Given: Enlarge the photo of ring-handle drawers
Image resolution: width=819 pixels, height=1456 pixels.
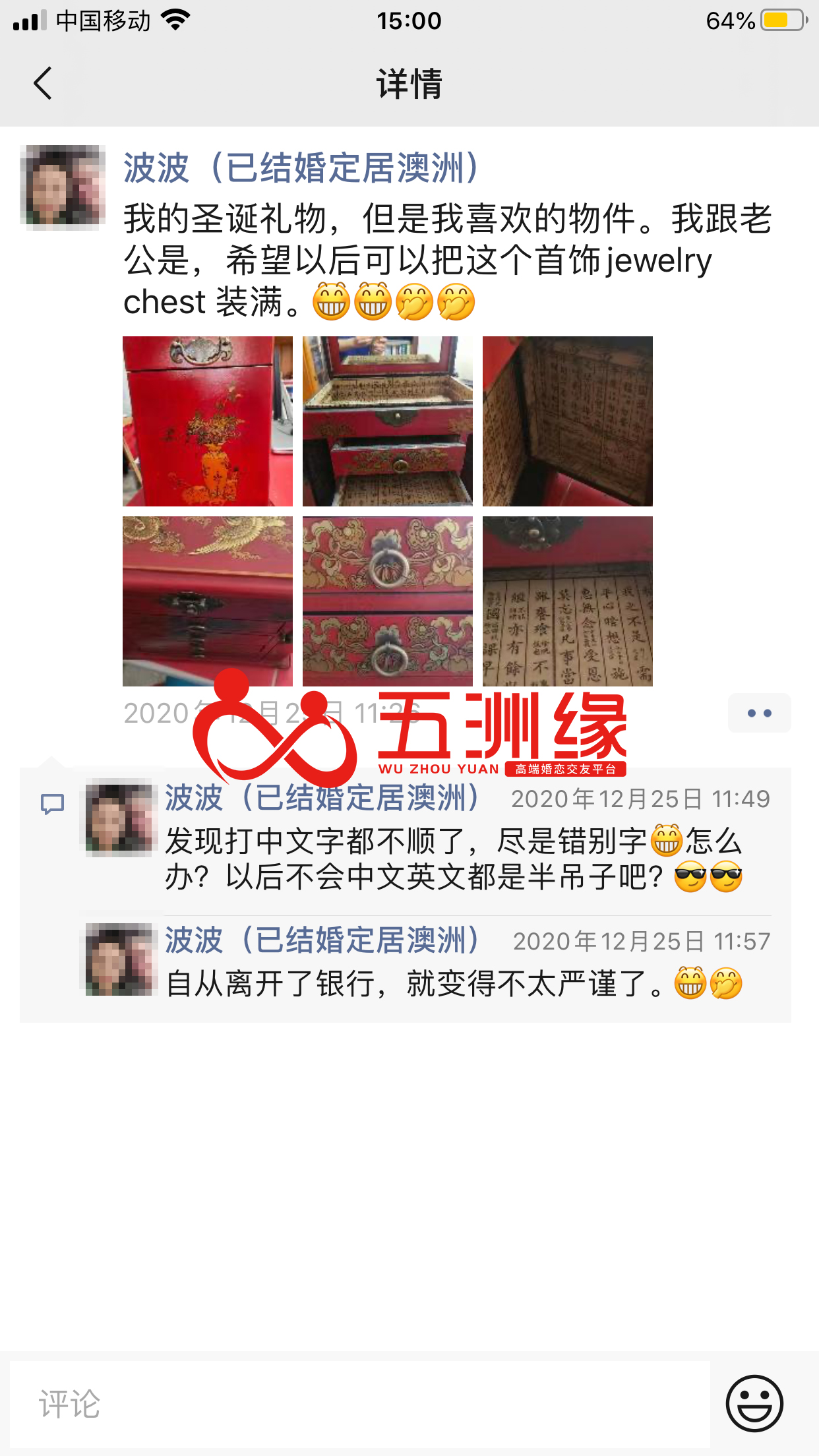Looking at the screenshot, I should pos(388,601).
